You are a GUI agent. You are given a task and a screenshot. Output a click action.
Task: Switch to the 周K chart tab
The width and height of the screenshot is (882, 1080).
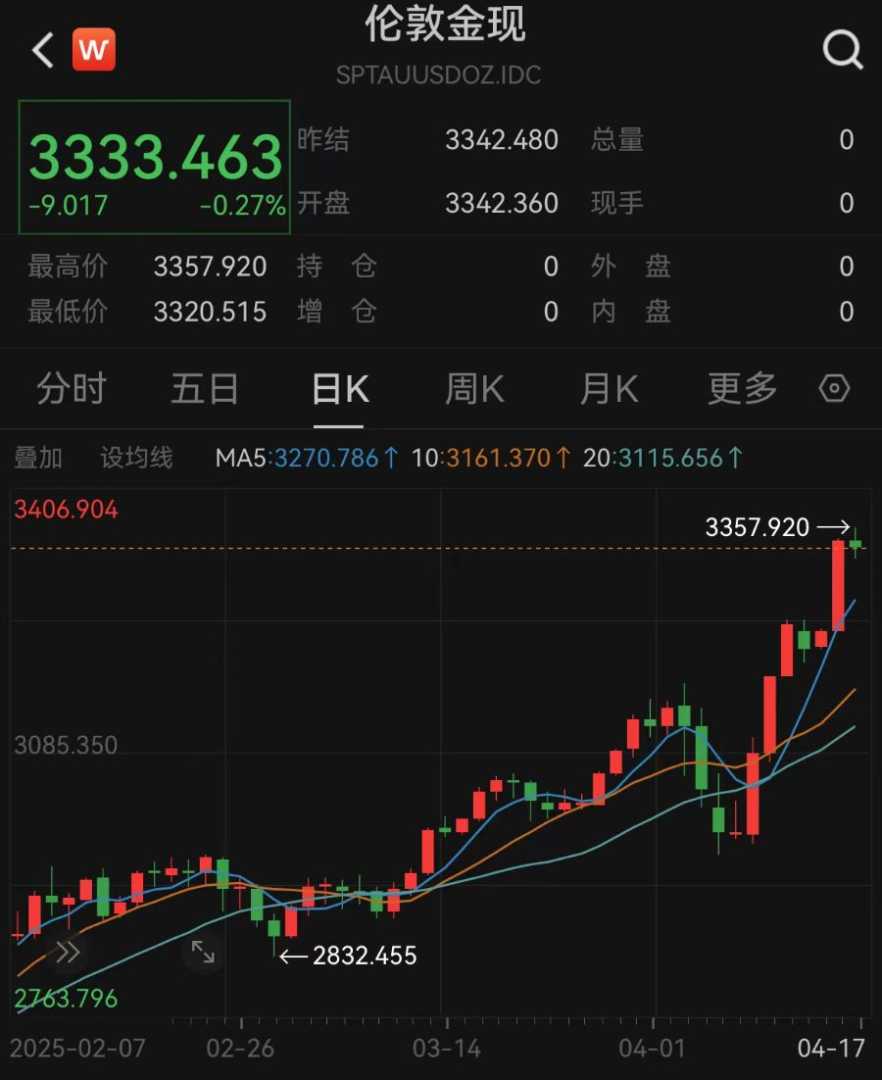(474, 389)
